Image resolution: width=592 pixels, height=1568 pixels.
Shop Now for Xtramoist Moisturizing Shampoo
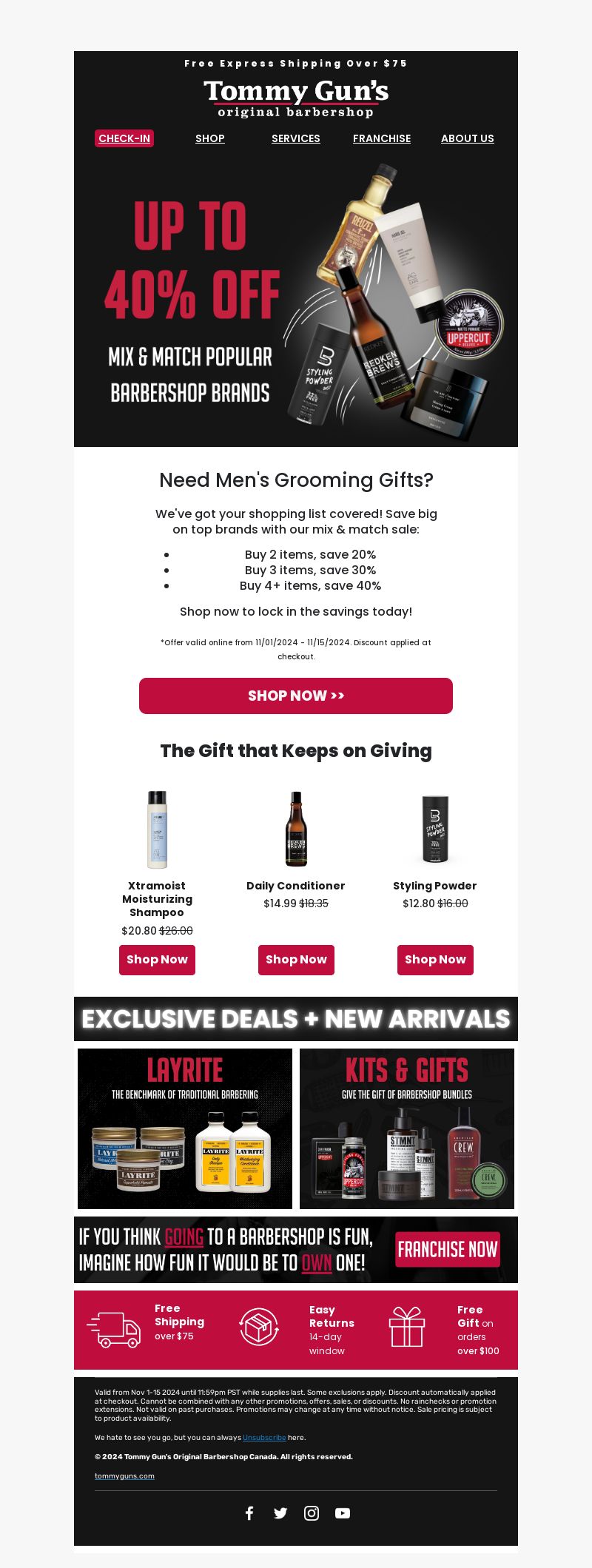pyautogui.click(x=157, y=960)
